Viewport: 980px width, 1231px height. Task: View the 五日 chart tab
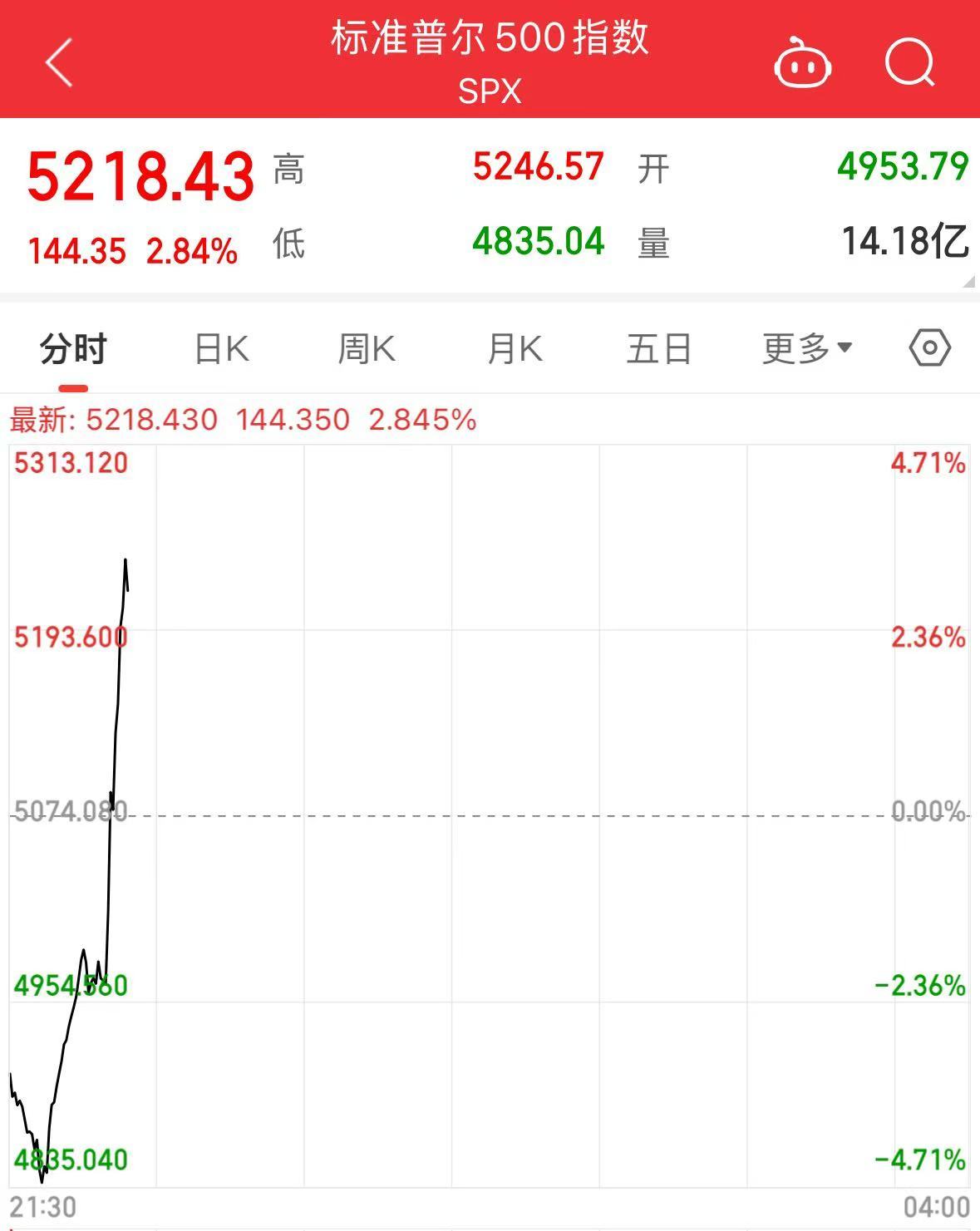[659, 348]
